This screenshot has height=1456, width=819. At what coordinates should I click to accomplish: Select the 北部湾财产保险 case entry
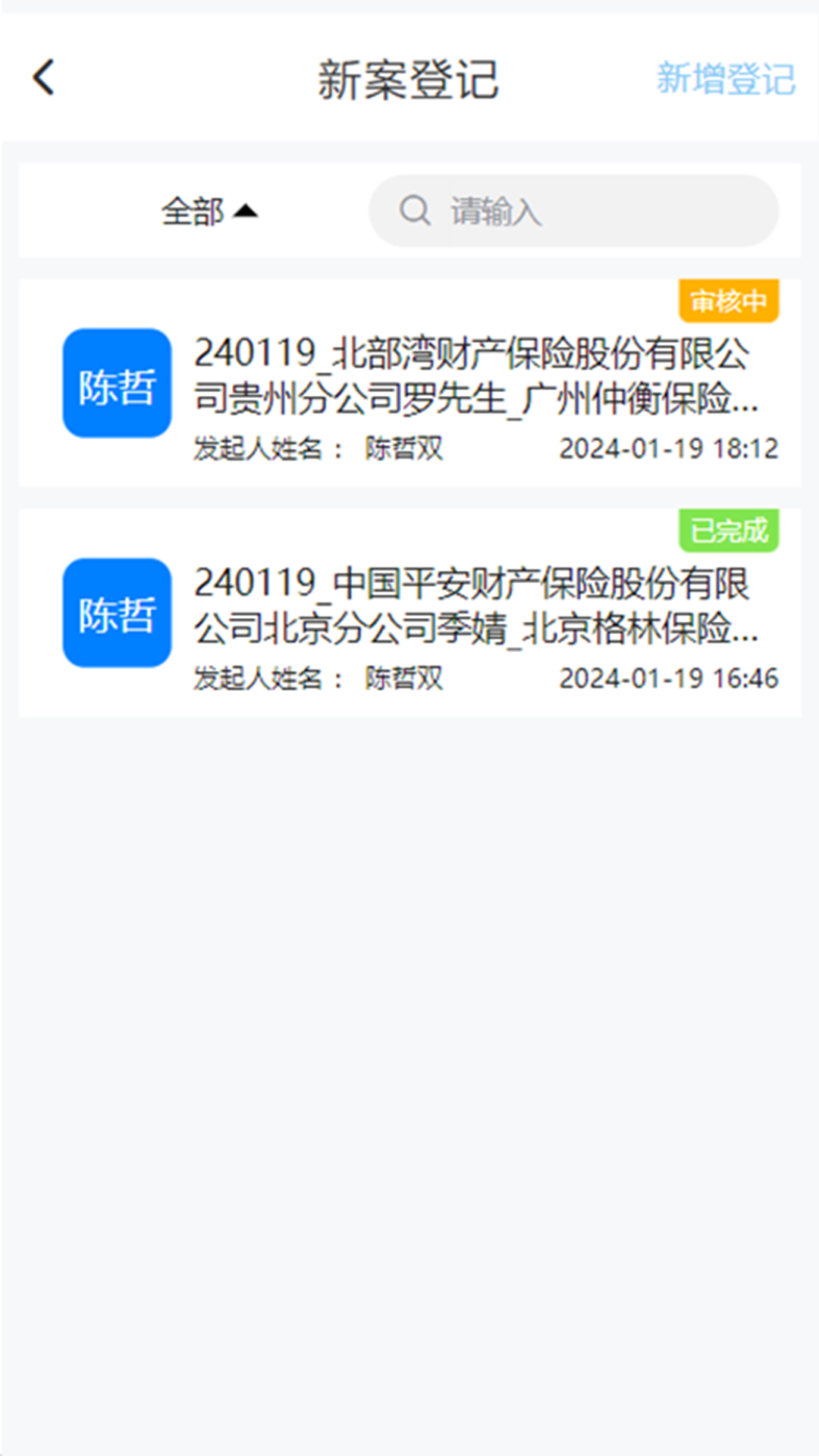(x=474, y=379)
